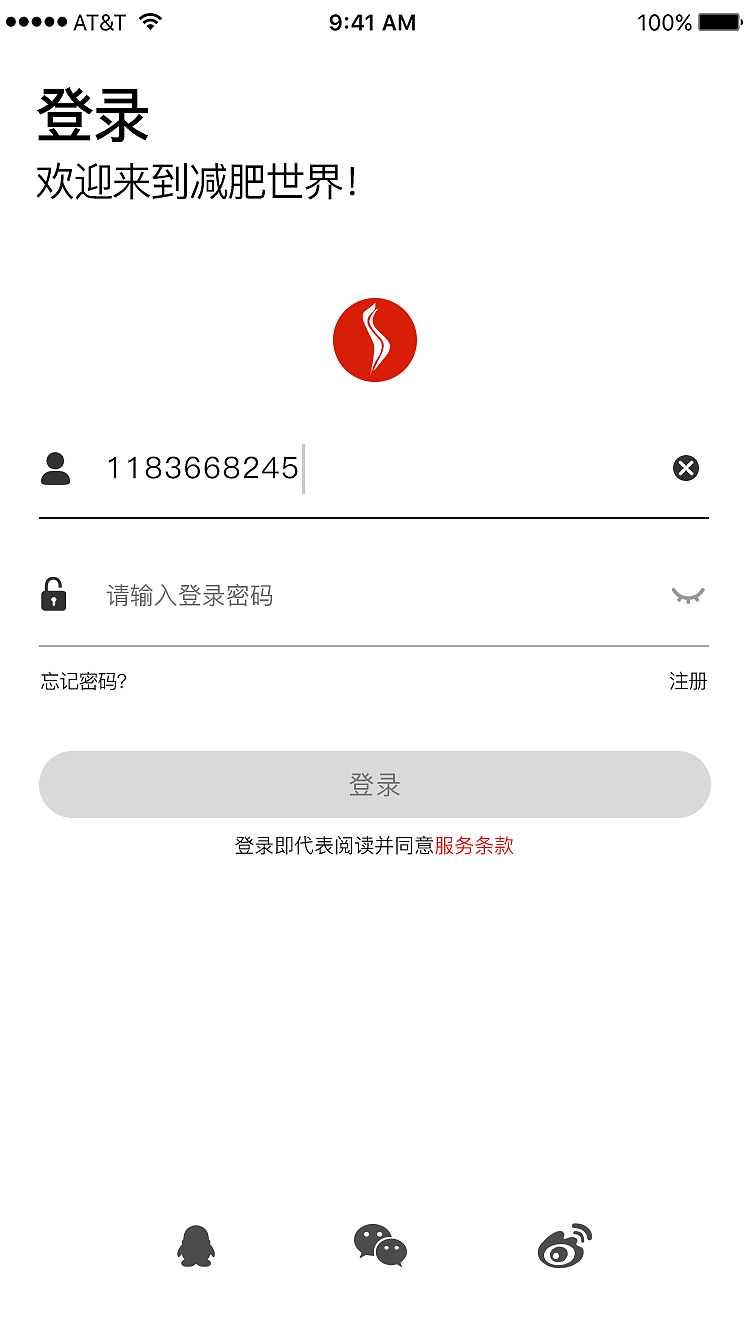Open 忘记密码? to recover password

pos(84,681)
